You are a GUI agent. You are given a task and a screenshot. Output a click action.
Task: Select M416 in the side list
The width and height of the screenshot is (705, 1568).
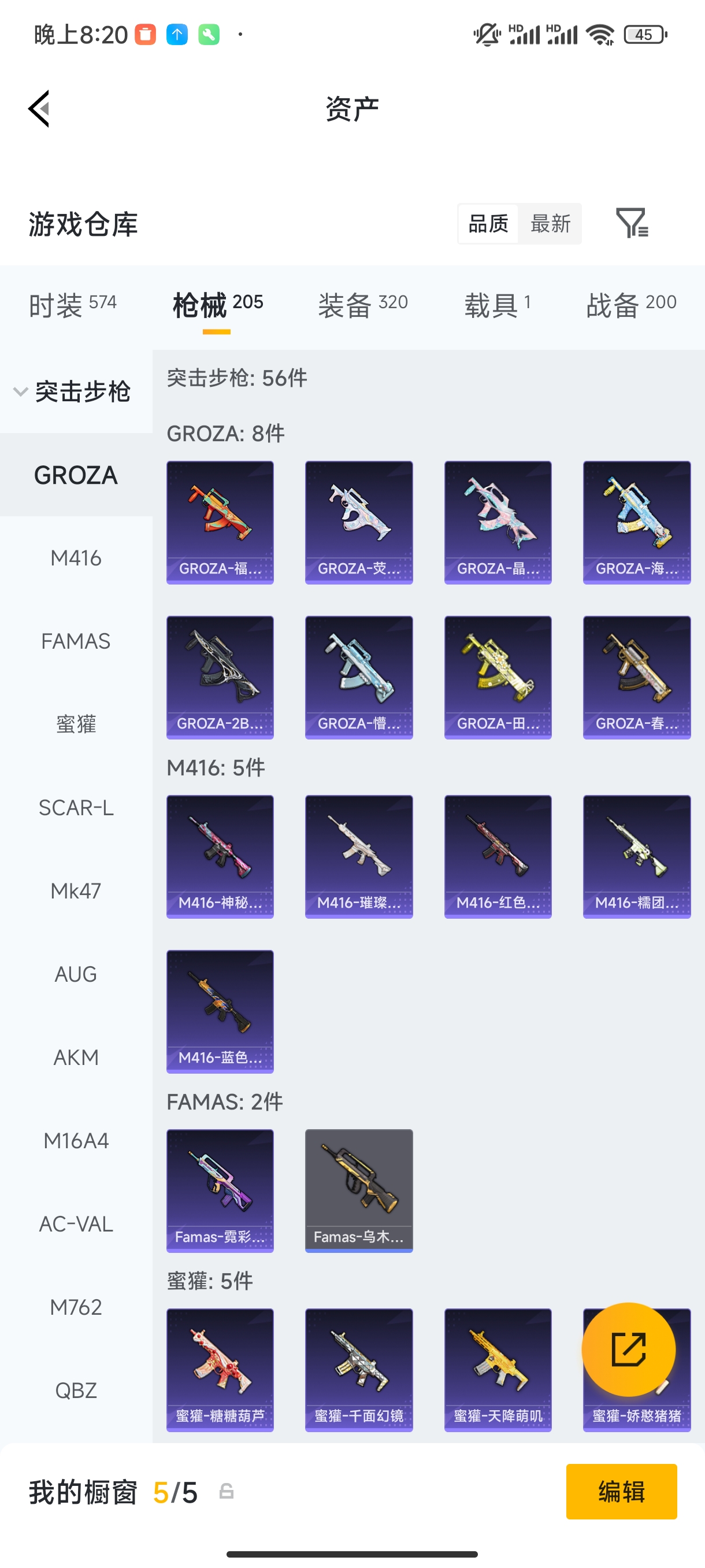point(76,558)
